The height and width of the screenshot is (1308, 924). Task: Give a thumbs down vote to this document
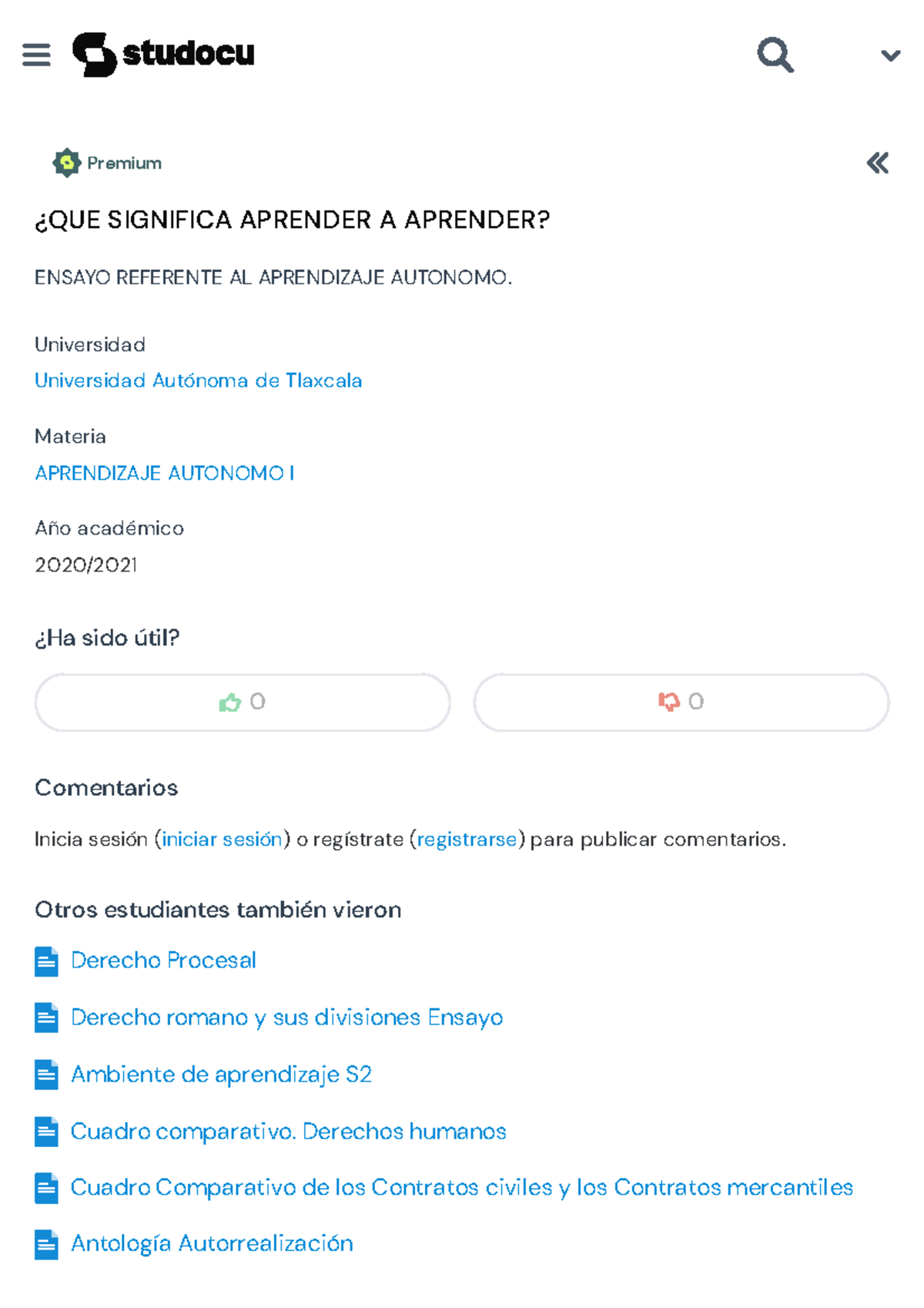click(x=682, y=701)
